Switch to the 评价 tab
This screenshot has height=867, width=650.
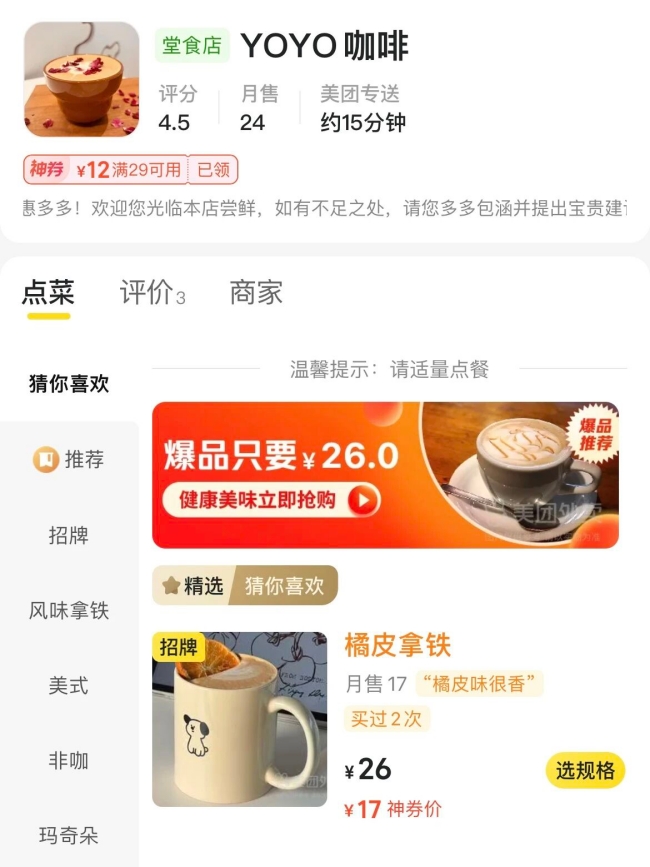(151, 292)
